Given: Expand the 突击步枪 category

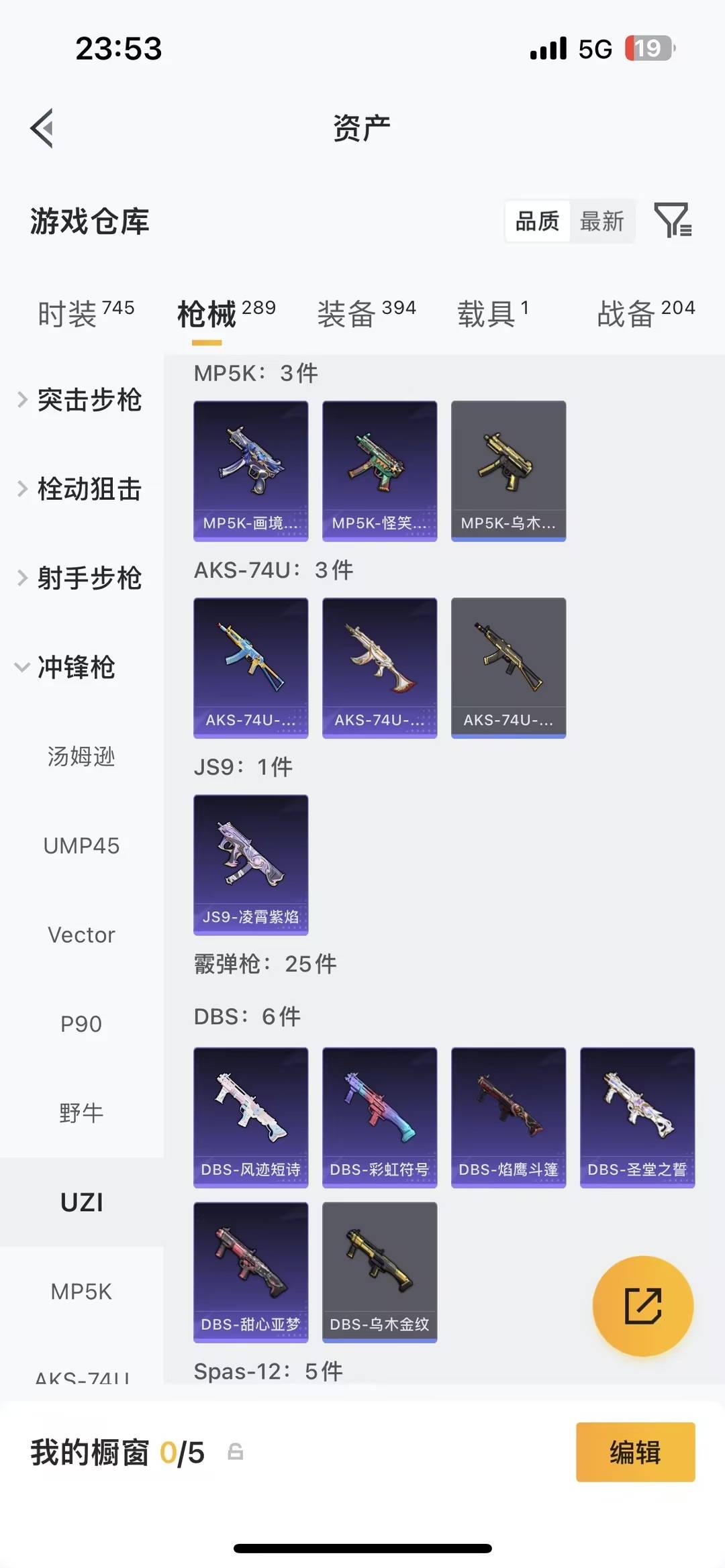Looking at the screenshot, I should click(x=89, y=401).
